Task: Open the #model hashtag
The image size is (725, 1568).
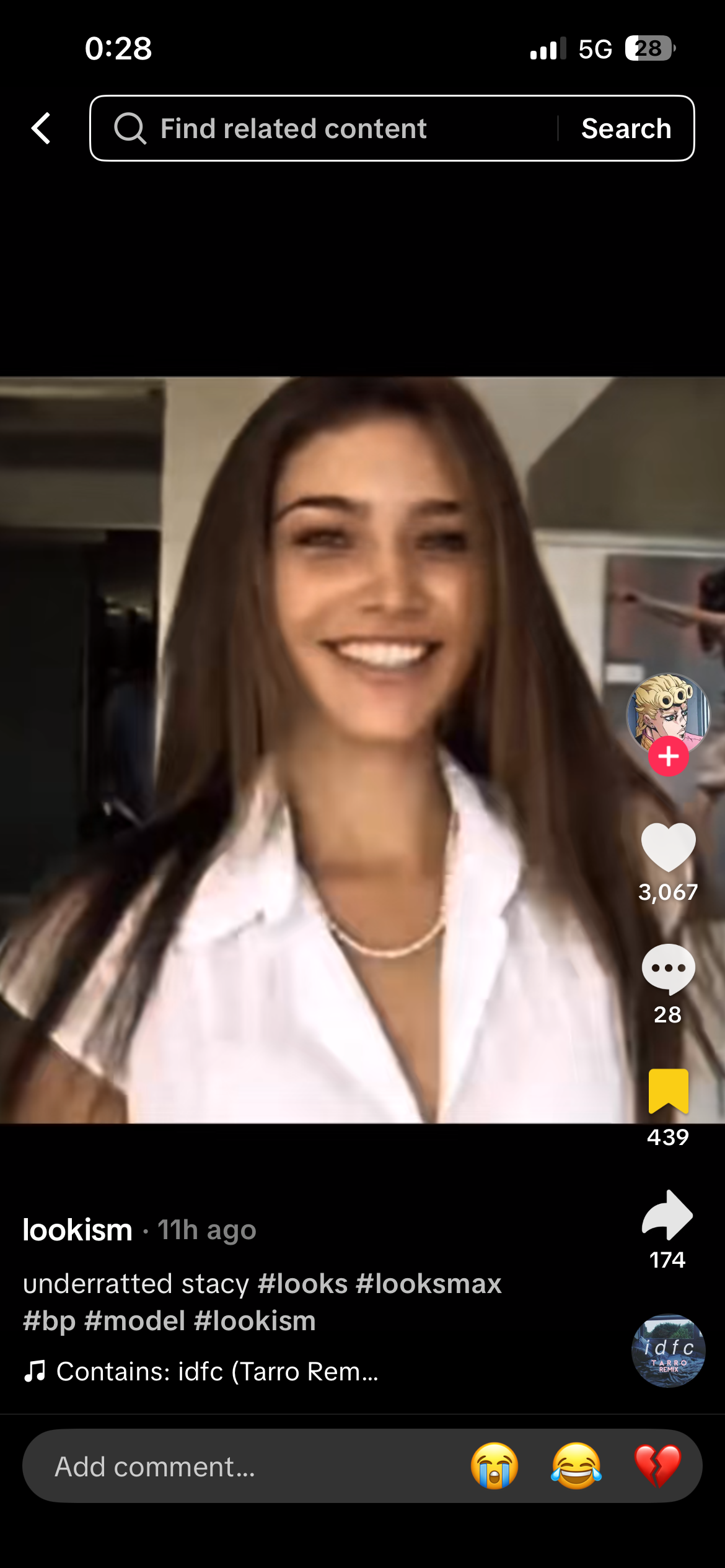Action: coord(135,1321)
